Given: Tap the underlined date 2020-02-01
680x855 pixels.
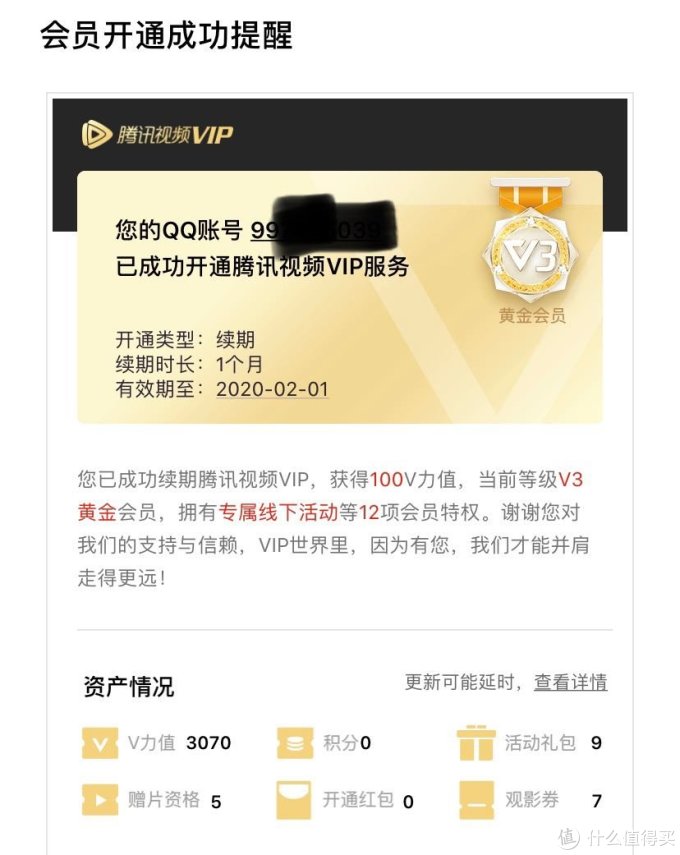Looking at the screenshot, I should click(x=272, y=389).
